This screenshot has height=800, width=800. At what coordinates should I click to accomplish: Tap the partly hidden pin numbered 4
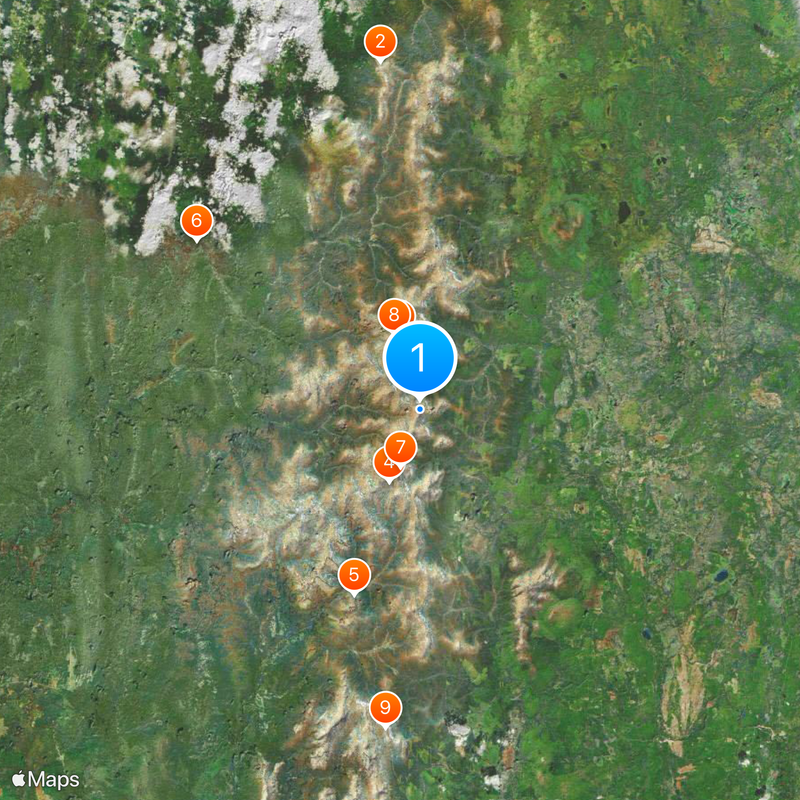tap(382, 465)
